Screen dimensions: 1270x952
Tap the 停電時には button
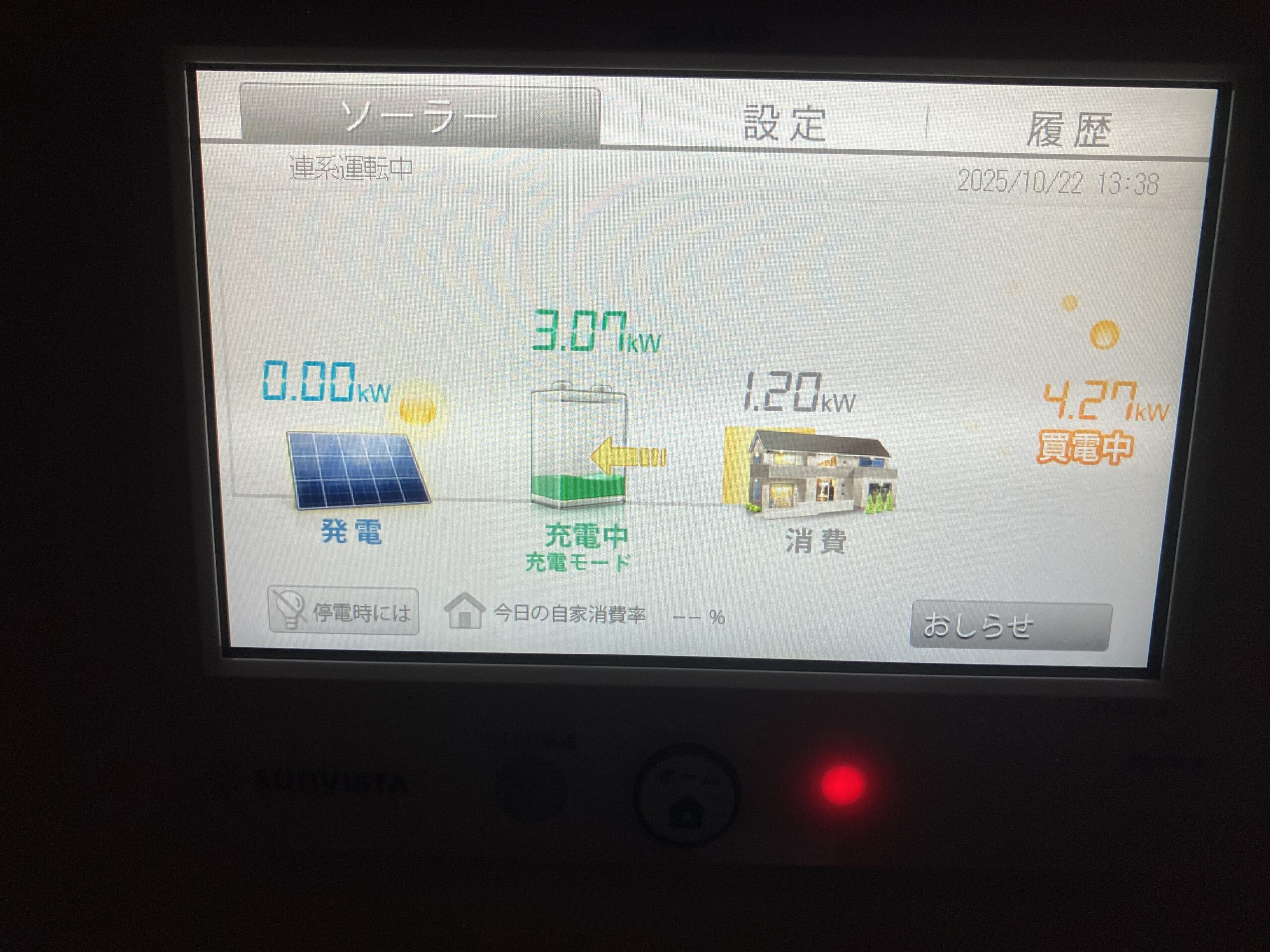[343, 612]
